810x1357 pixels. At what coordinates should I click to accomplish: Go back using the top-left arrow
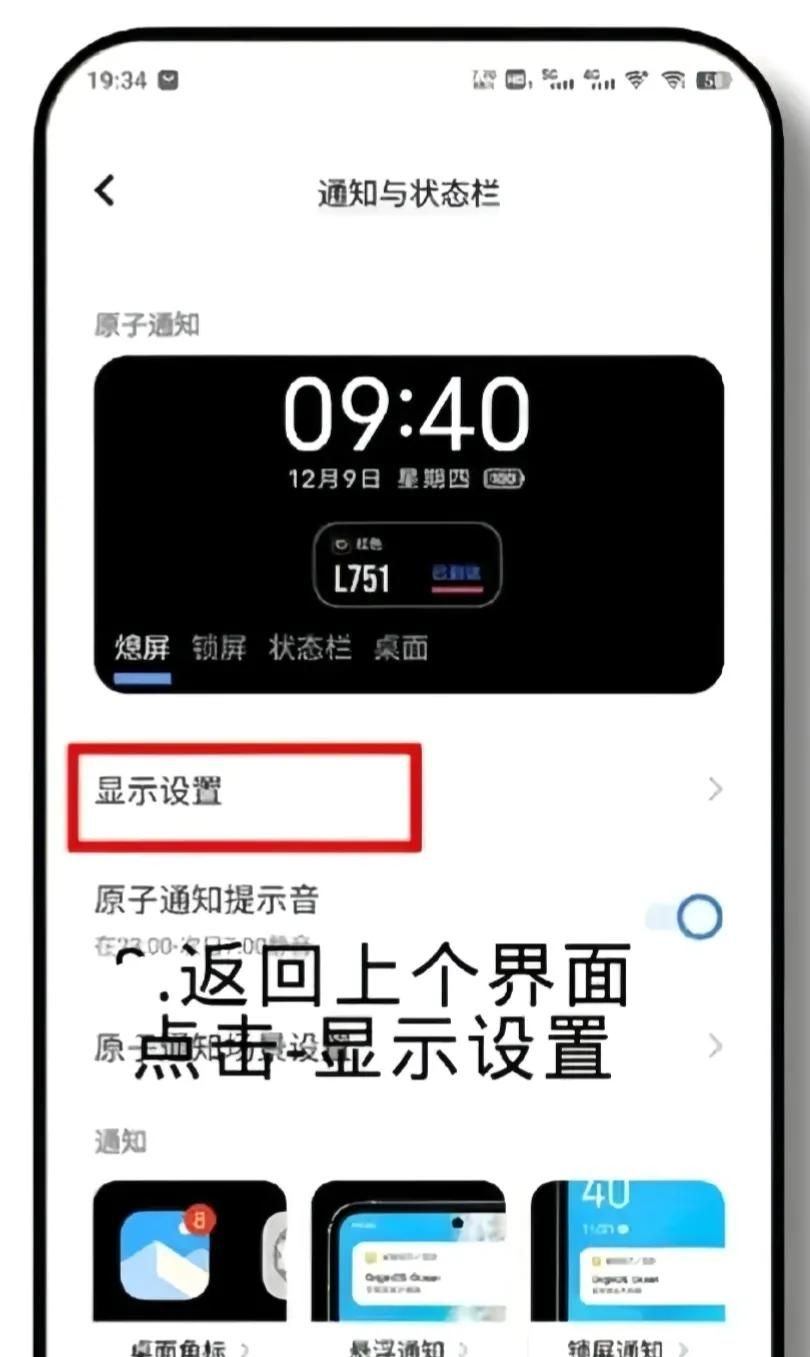(105, 190)
